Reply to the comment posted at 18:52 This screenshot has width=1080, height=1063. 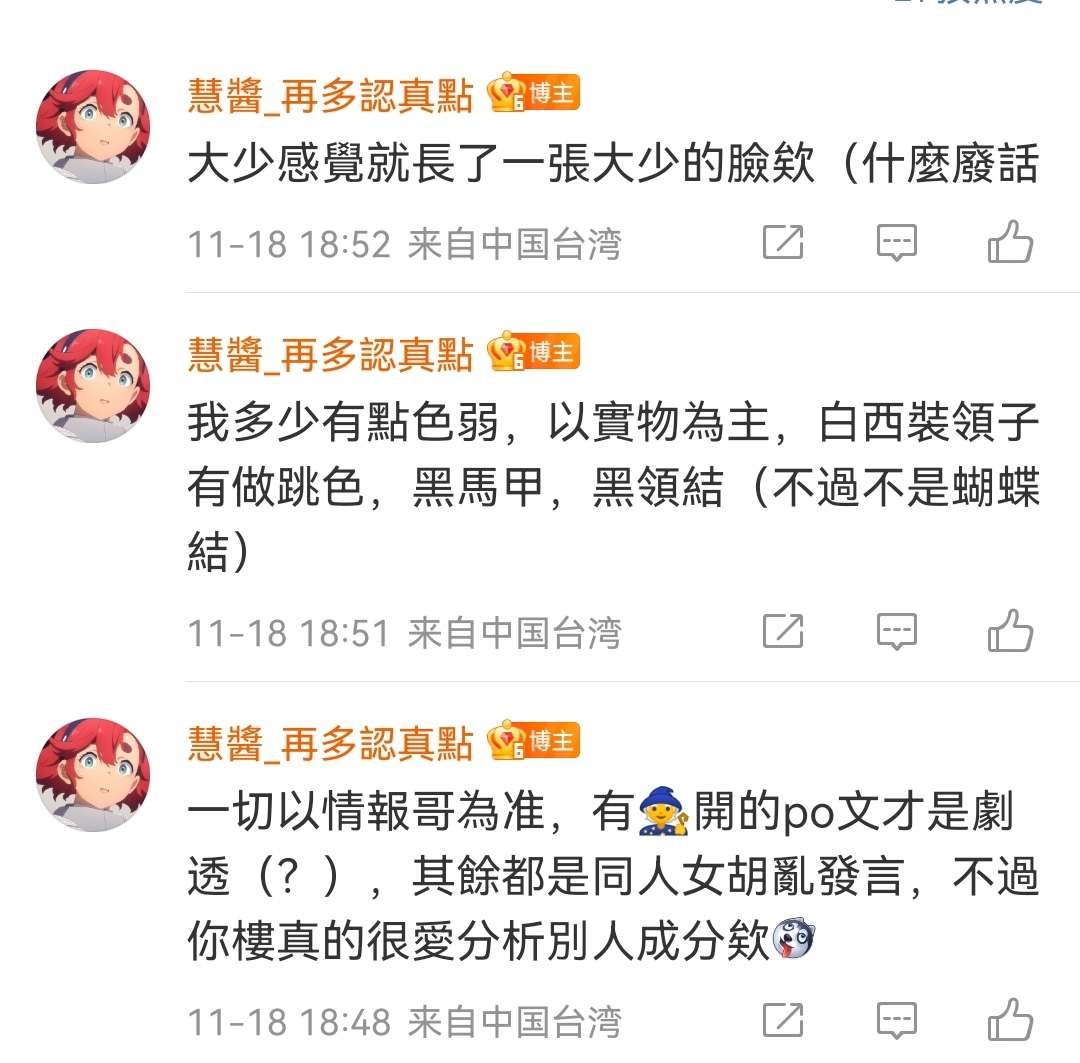click(x=897, y=242)
